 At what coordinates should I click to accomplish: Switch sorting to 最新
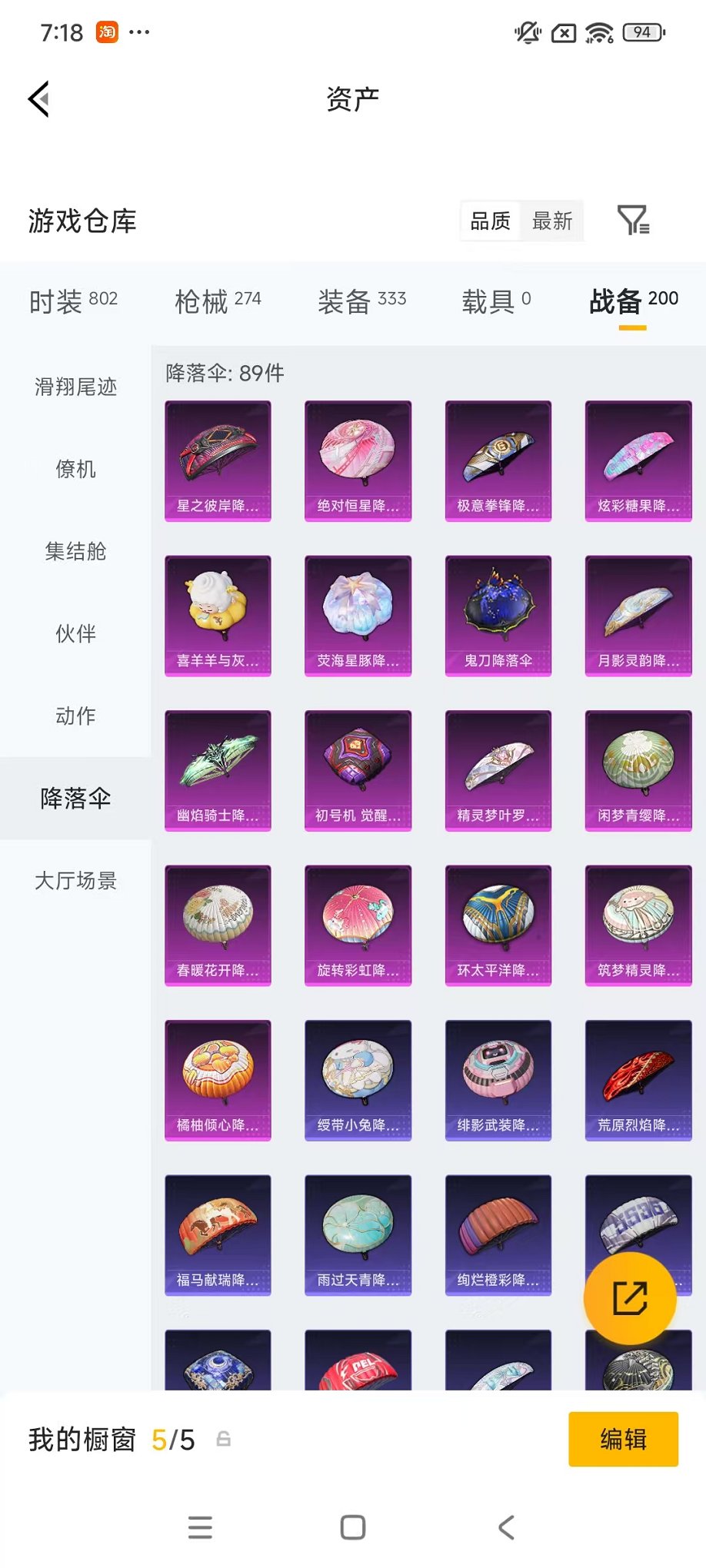pyautogui.click(x=553, y=221)
